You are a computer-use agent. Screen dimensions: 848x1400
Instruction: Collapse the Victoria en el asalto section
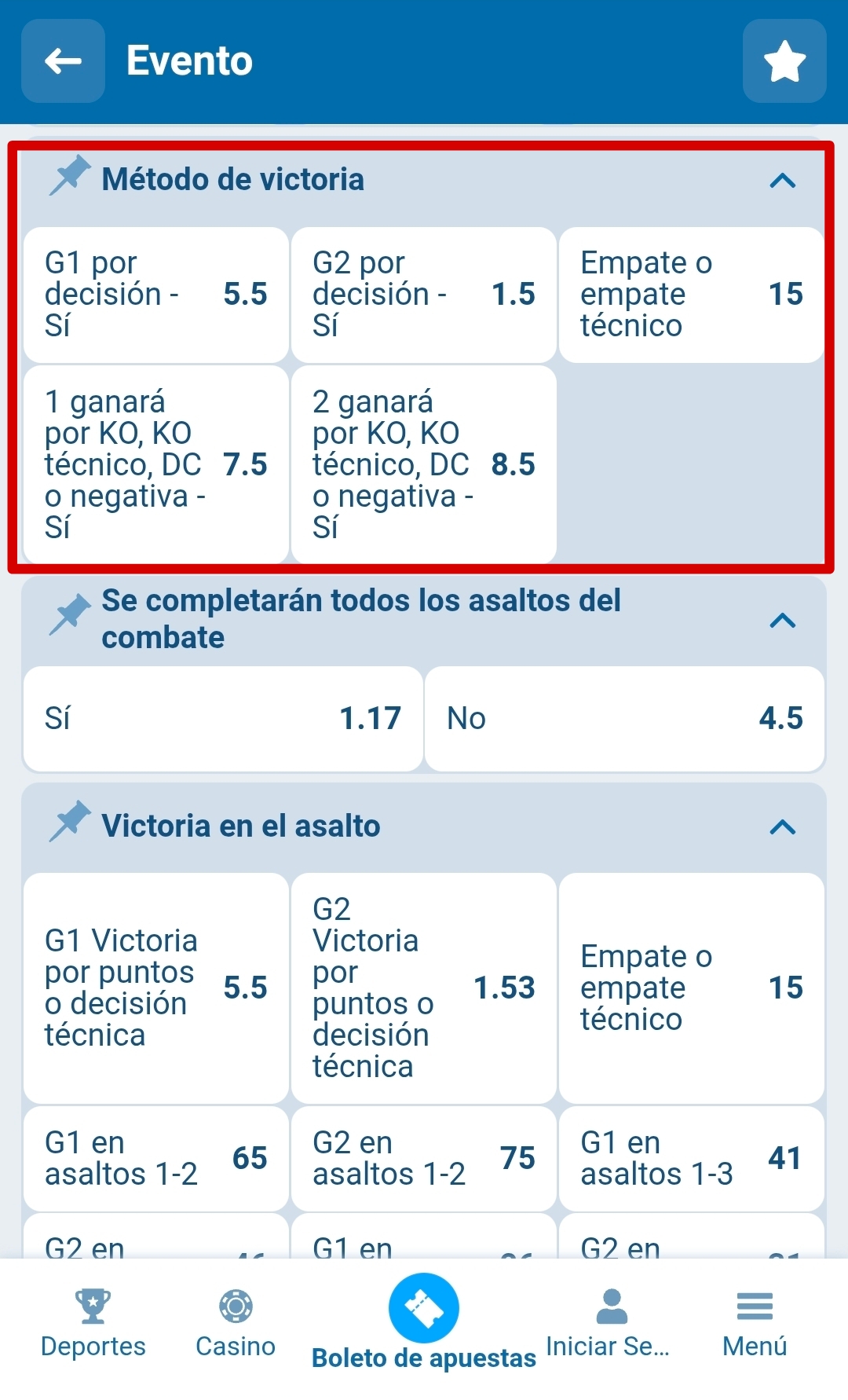pyautogui.click(x=782, y=826)
